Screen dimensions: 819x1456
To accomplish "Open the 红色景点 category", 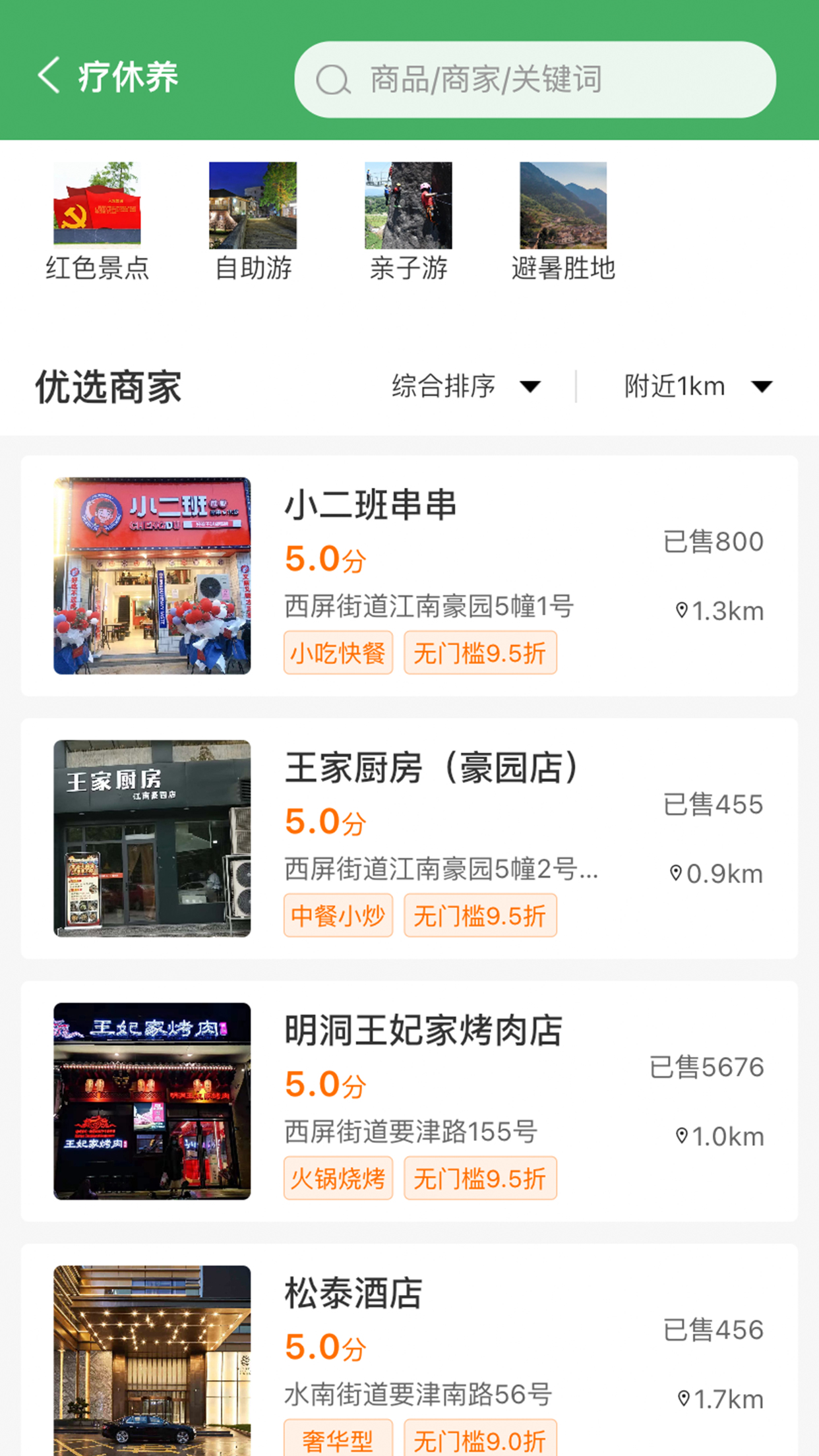I will [x=97, y=222].
